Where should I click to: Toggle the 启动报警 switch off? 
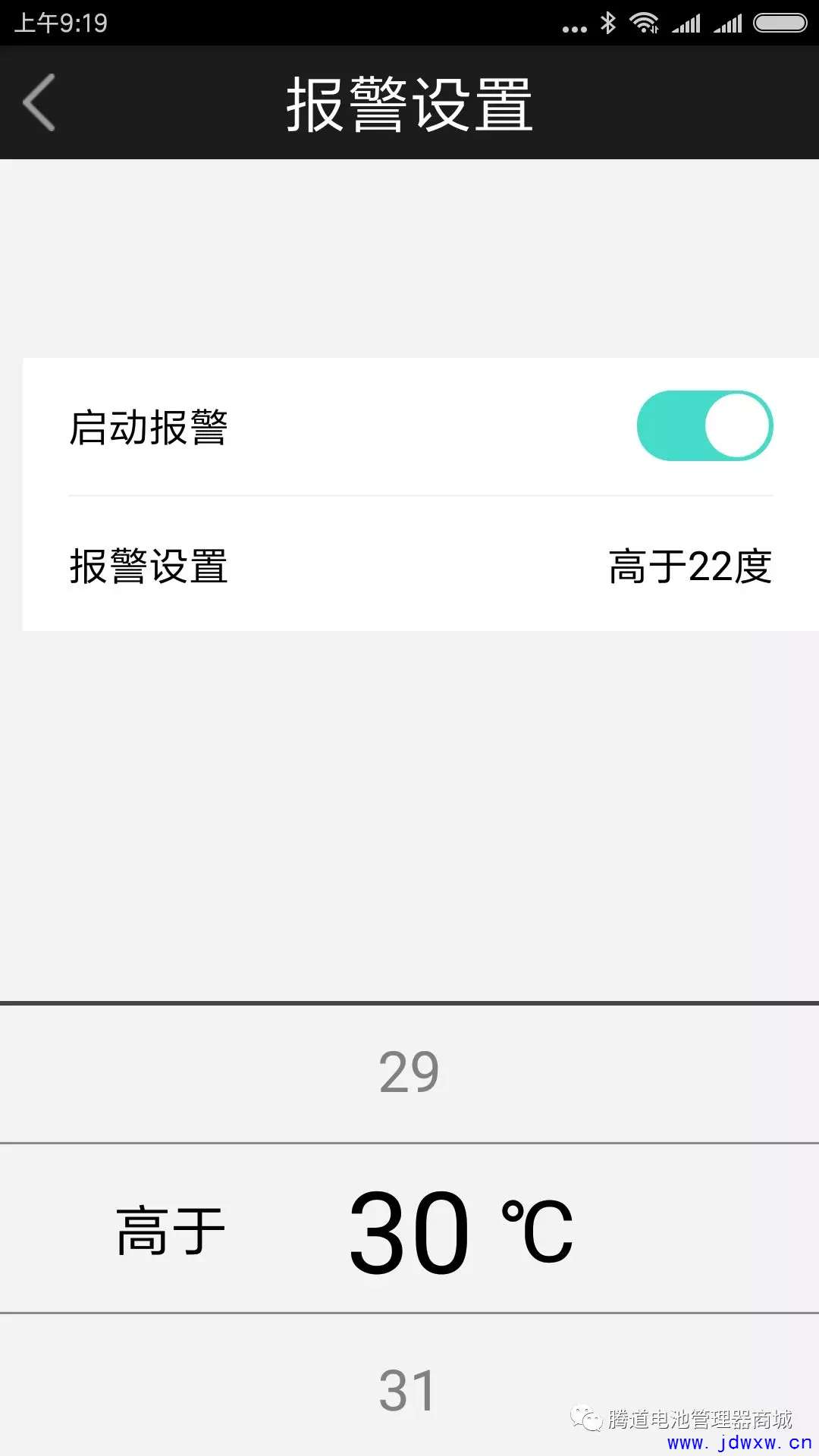tap(704, 425)
